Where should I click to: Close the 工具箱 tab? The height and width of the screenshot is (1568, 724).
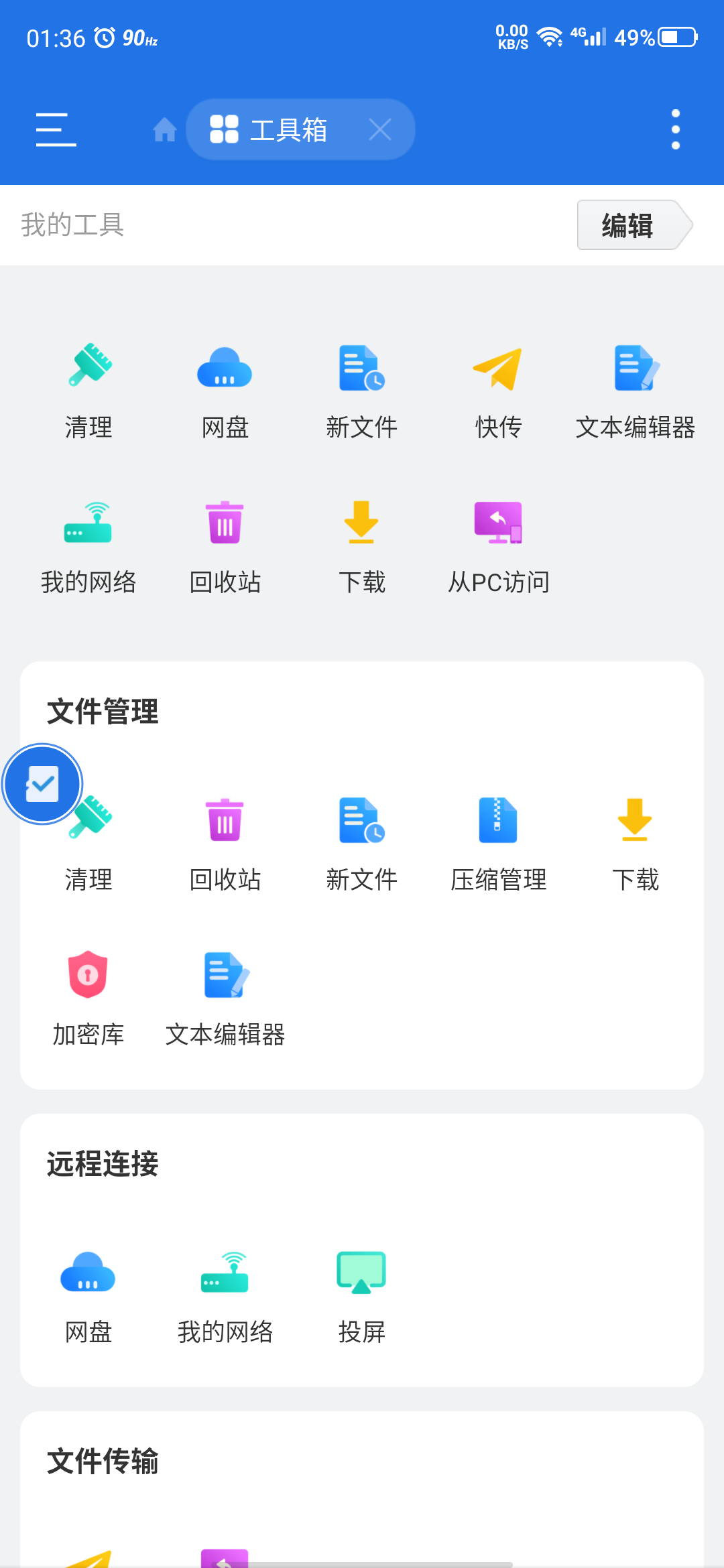coord(380,129)
